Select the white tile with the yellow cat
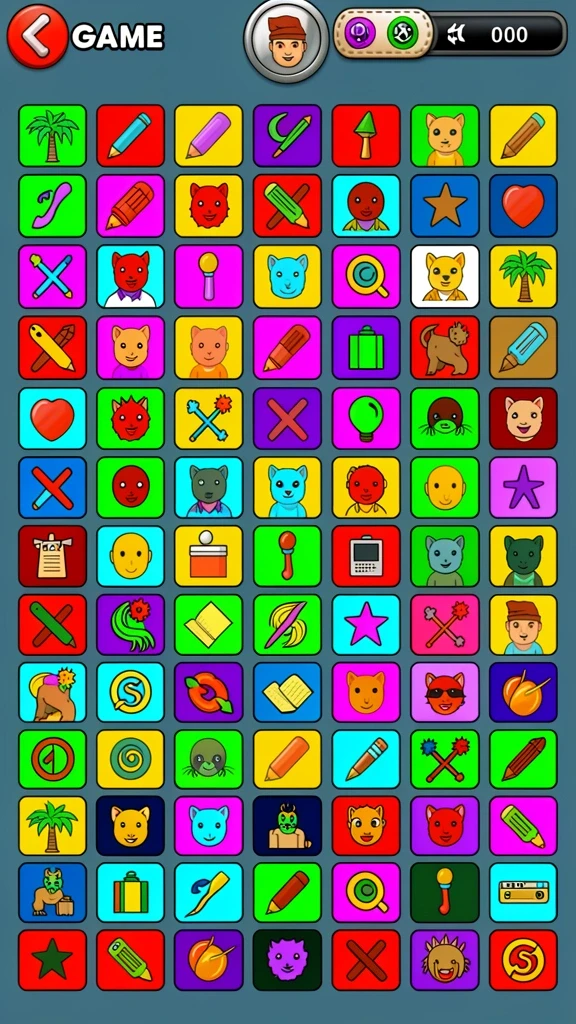 (x=445, y=276)
